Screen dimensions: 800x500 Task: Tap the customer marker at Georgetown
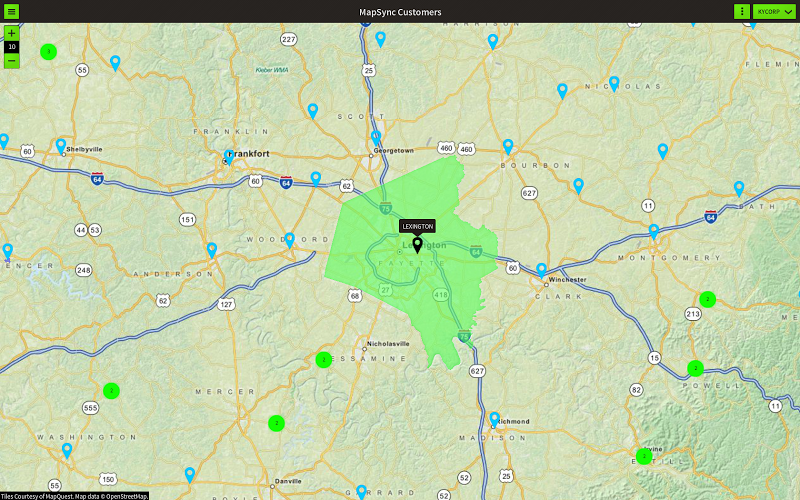pos(376,137)
